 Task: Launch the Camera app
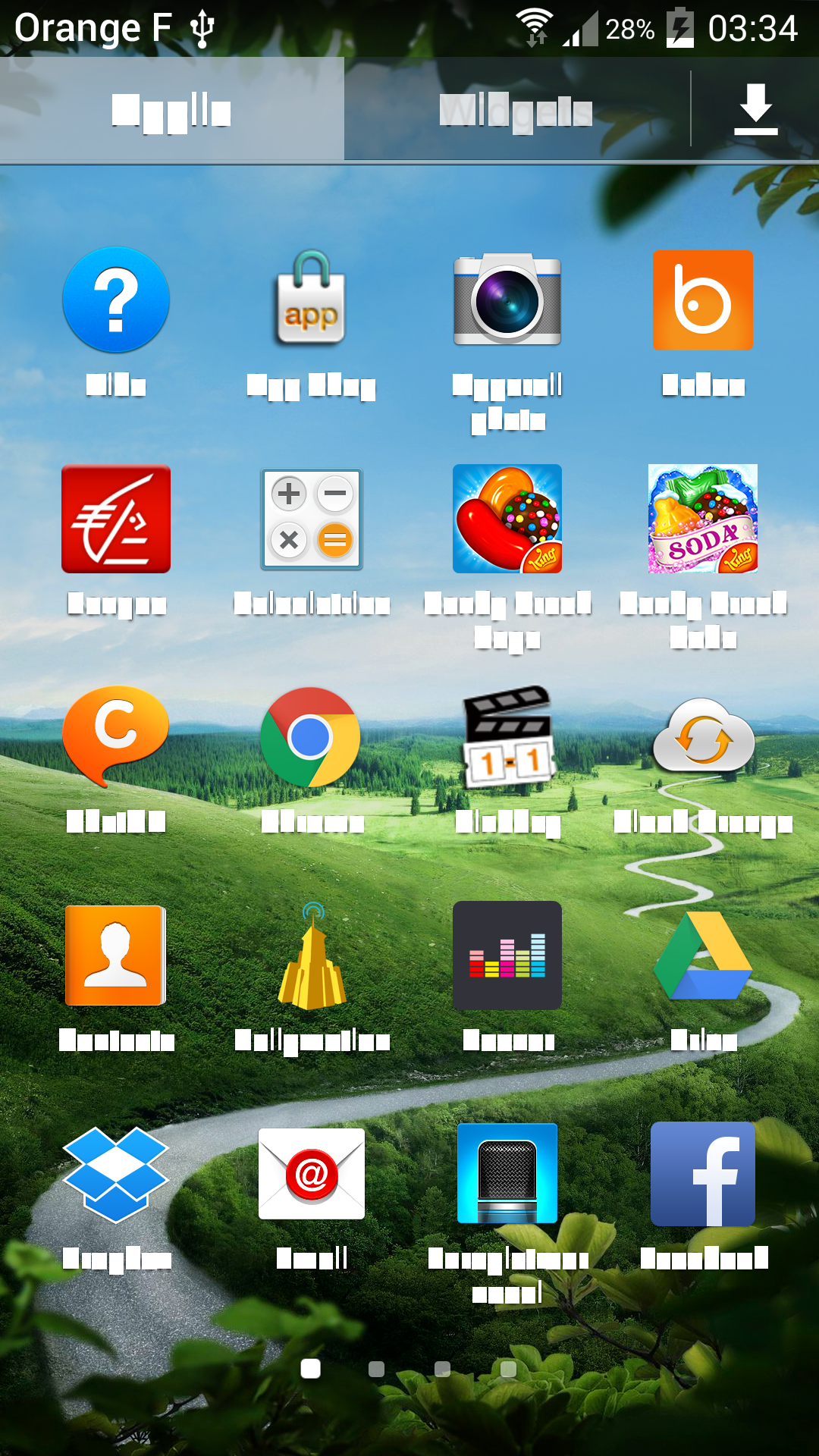[x=507, y=300]
